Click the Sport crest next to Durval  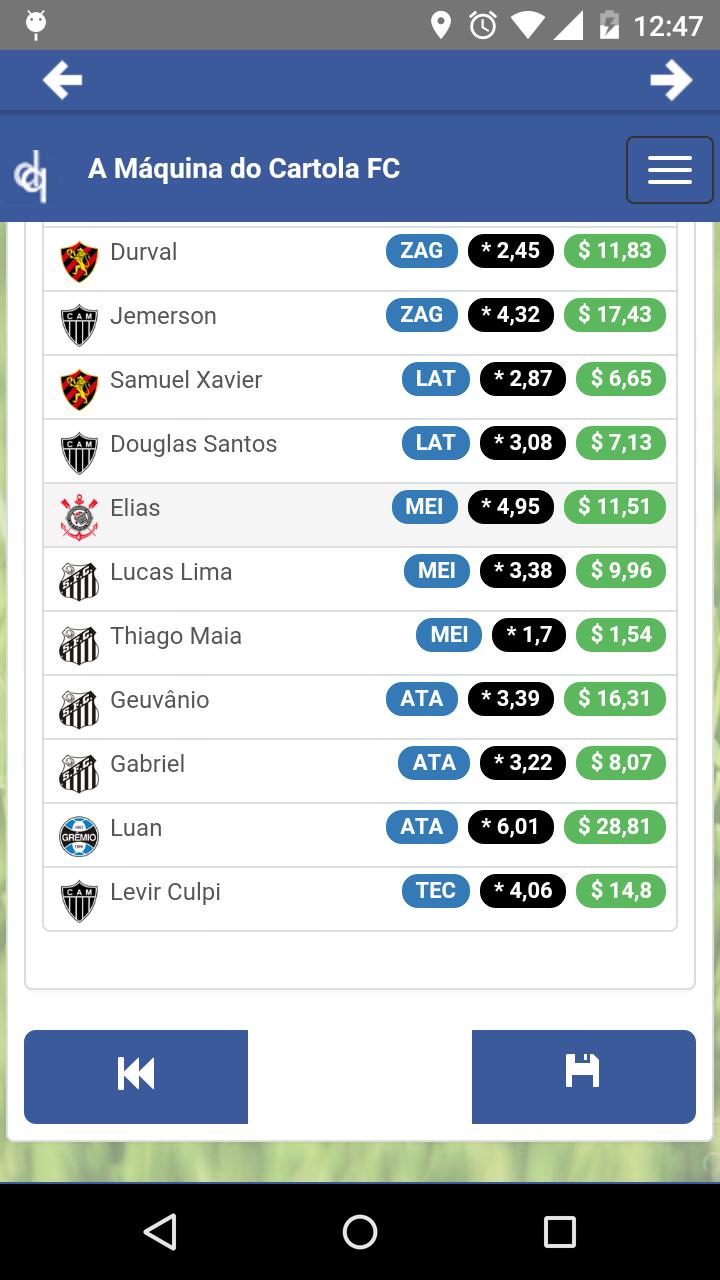tap(78, 251)
